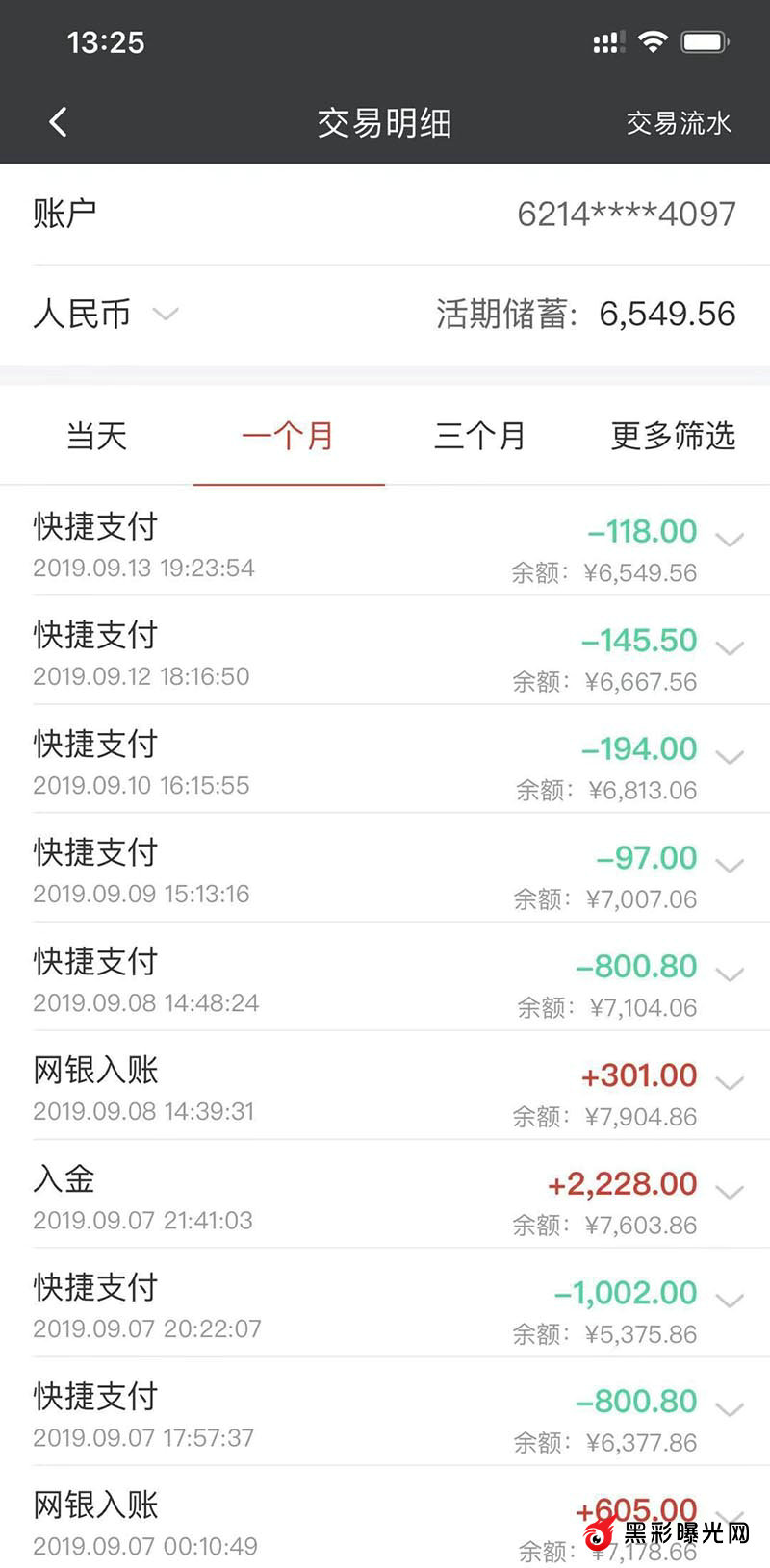Open 更多筛选 filter options
The width and height of the screenshot is (770, 1568).
(x=673, y=436)
